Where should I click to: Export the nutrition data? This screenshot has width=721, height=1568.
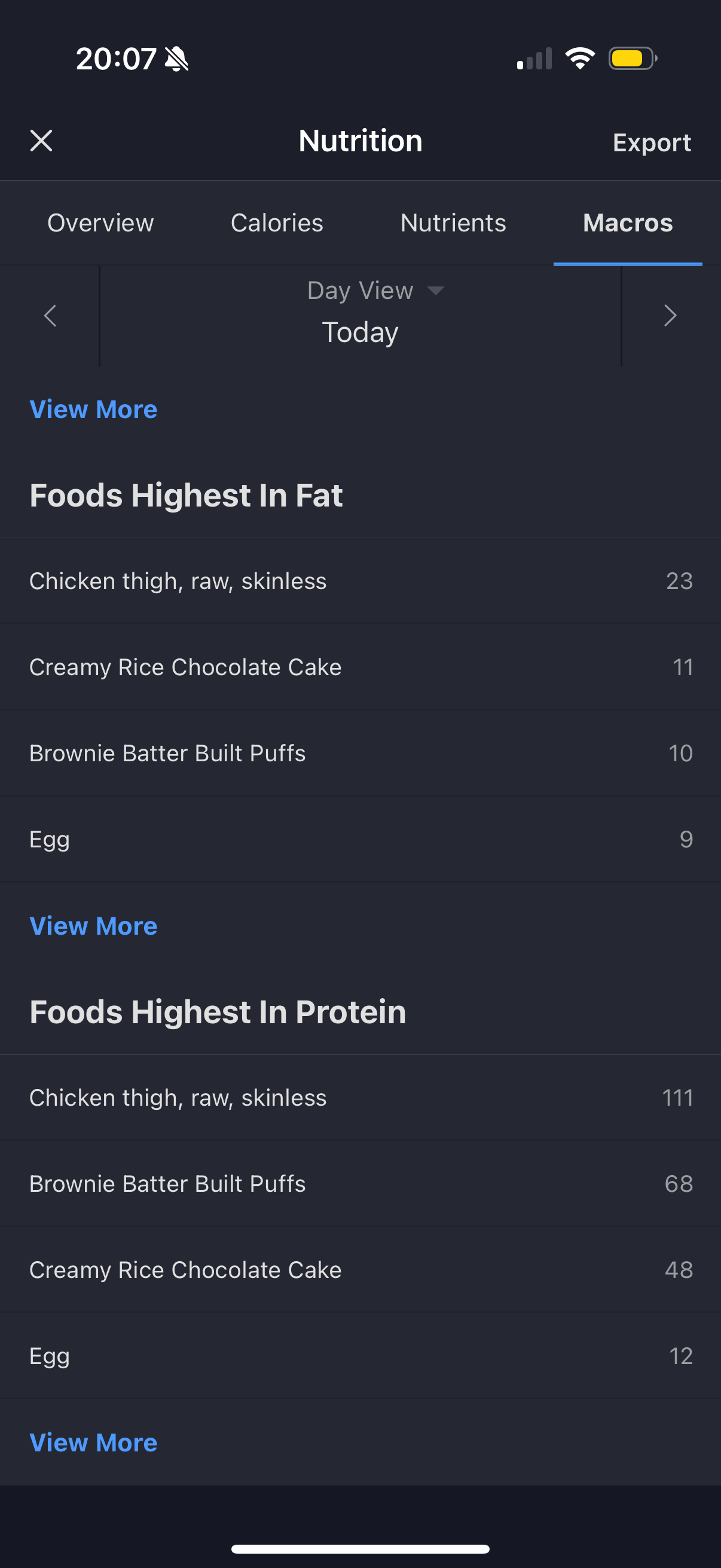click(x=651, y=142)
